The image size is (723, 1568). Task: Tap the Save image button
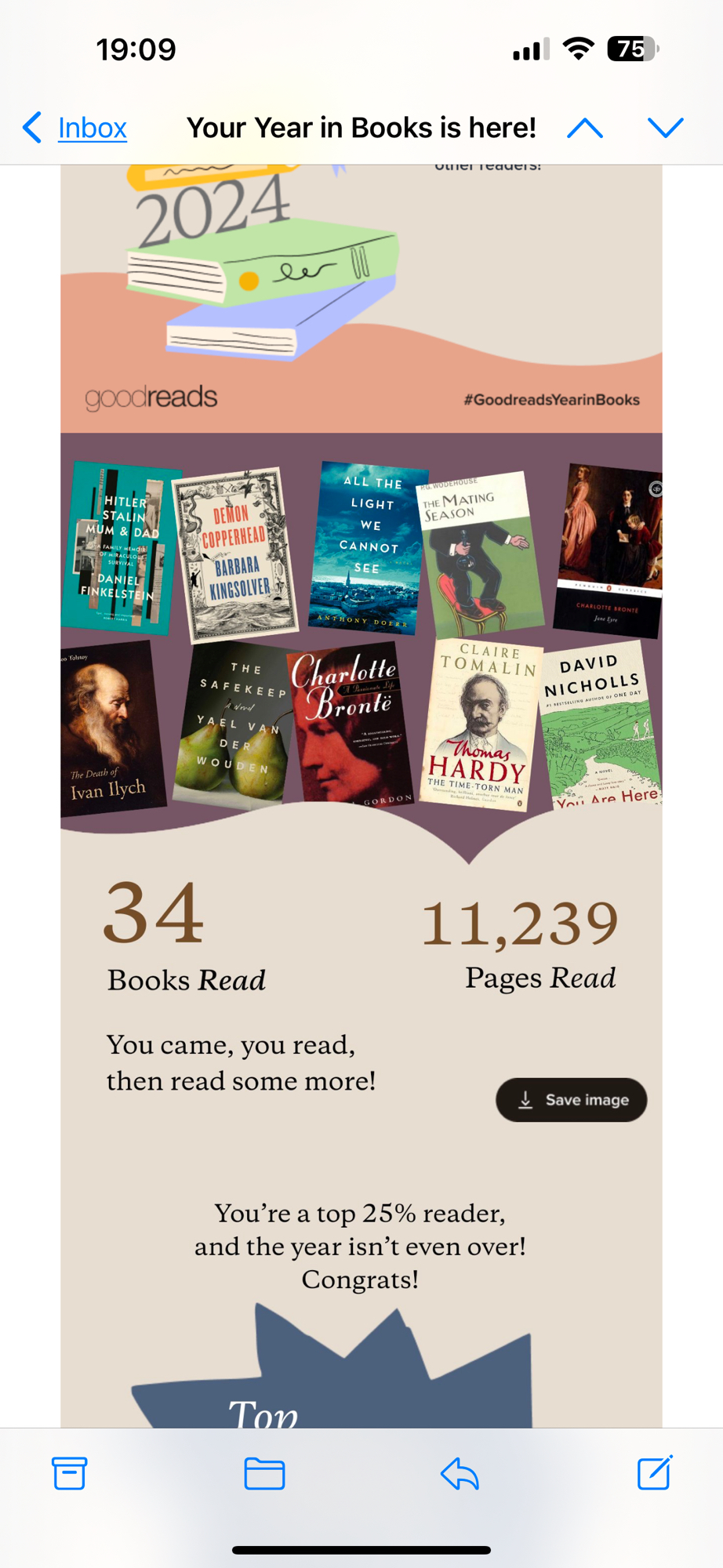pos(571,1100)
